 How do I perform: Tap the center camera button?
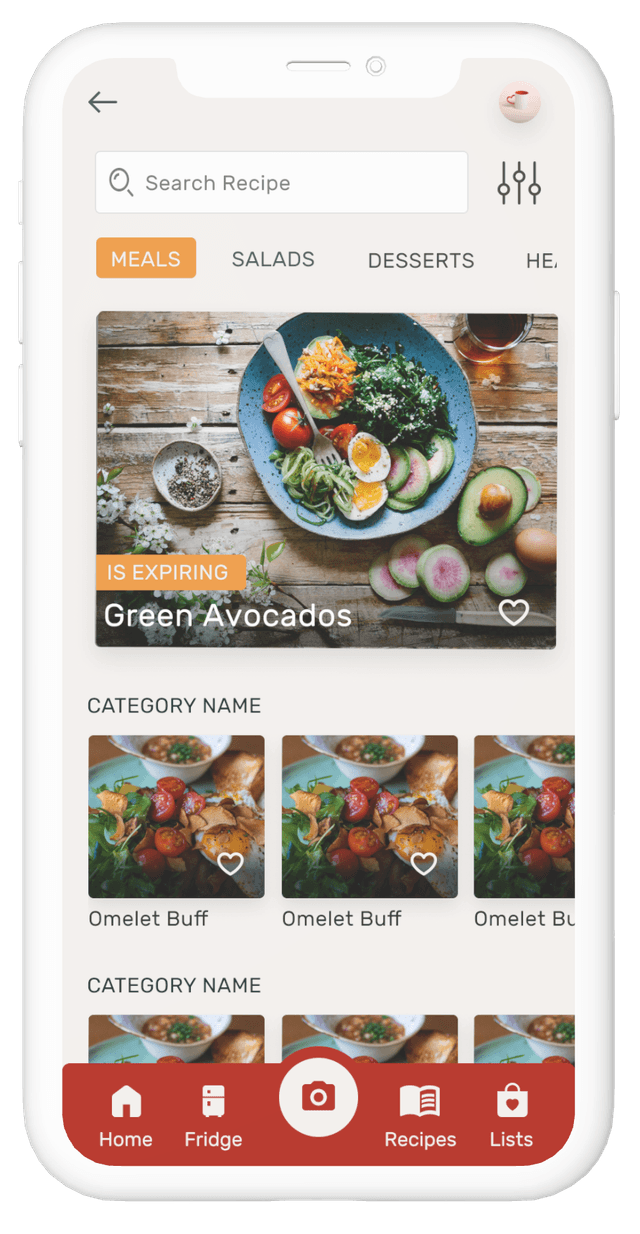click(x=318, y=1097)
